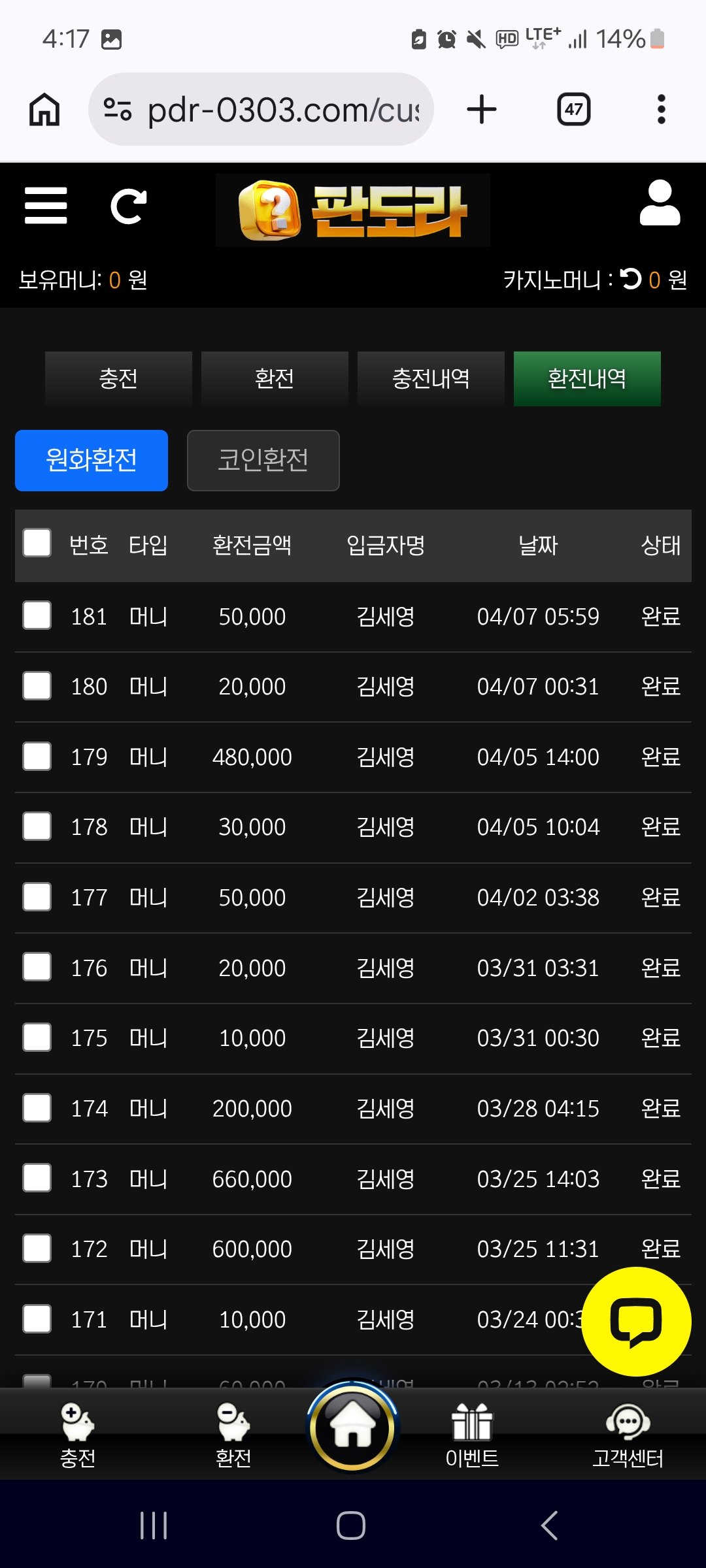Tick the checkbox for row 179
Viewport: 706px width, 1568px height.
[x=37, y=757]
